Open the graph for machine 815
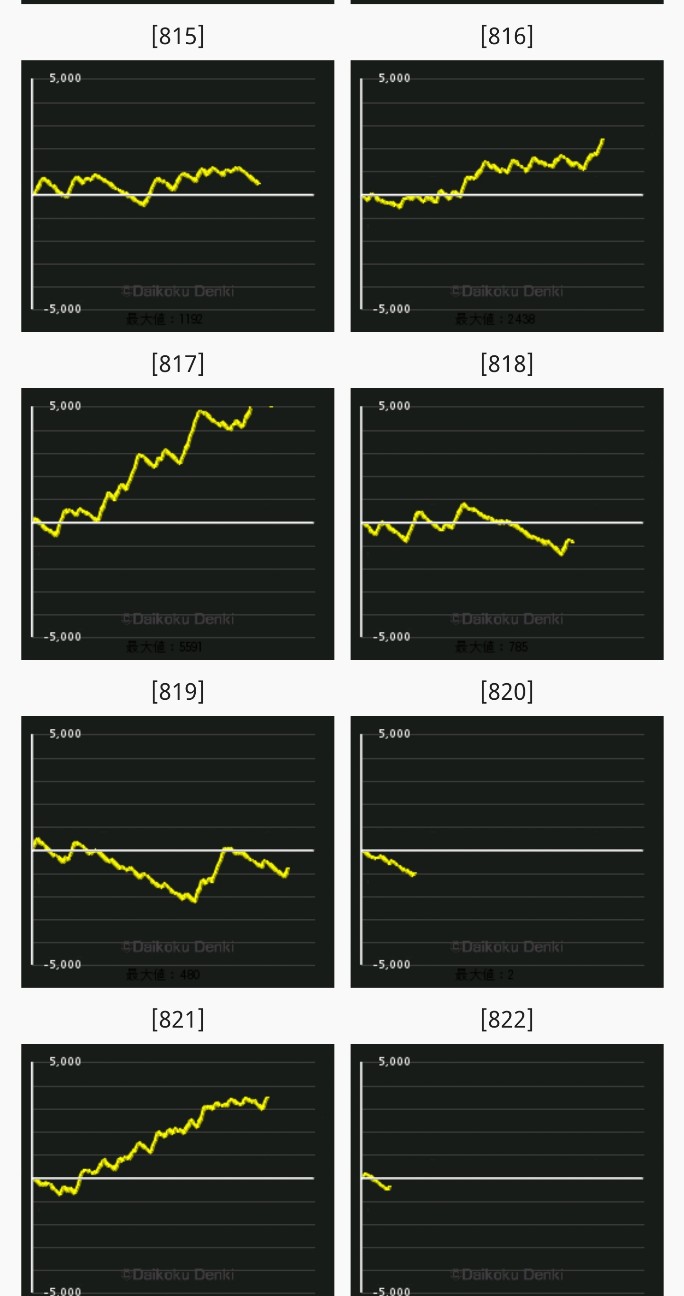The image size is (684, 1296). pos(177,196)
